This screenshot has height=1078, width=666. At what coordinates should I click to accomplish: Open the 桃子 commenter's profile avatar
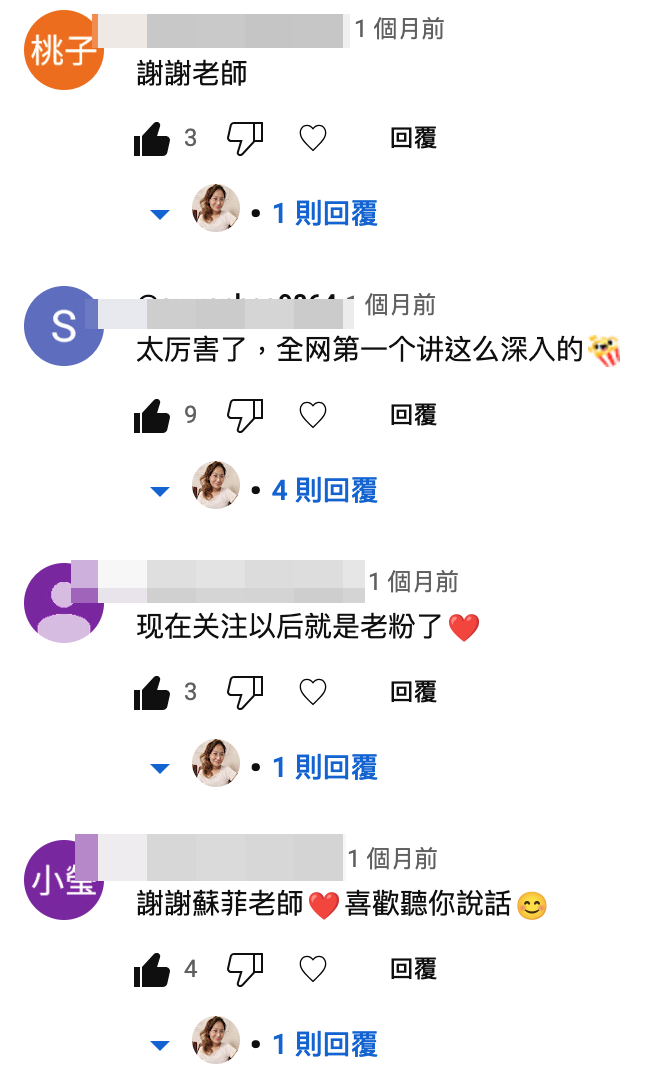pos(63,50)
